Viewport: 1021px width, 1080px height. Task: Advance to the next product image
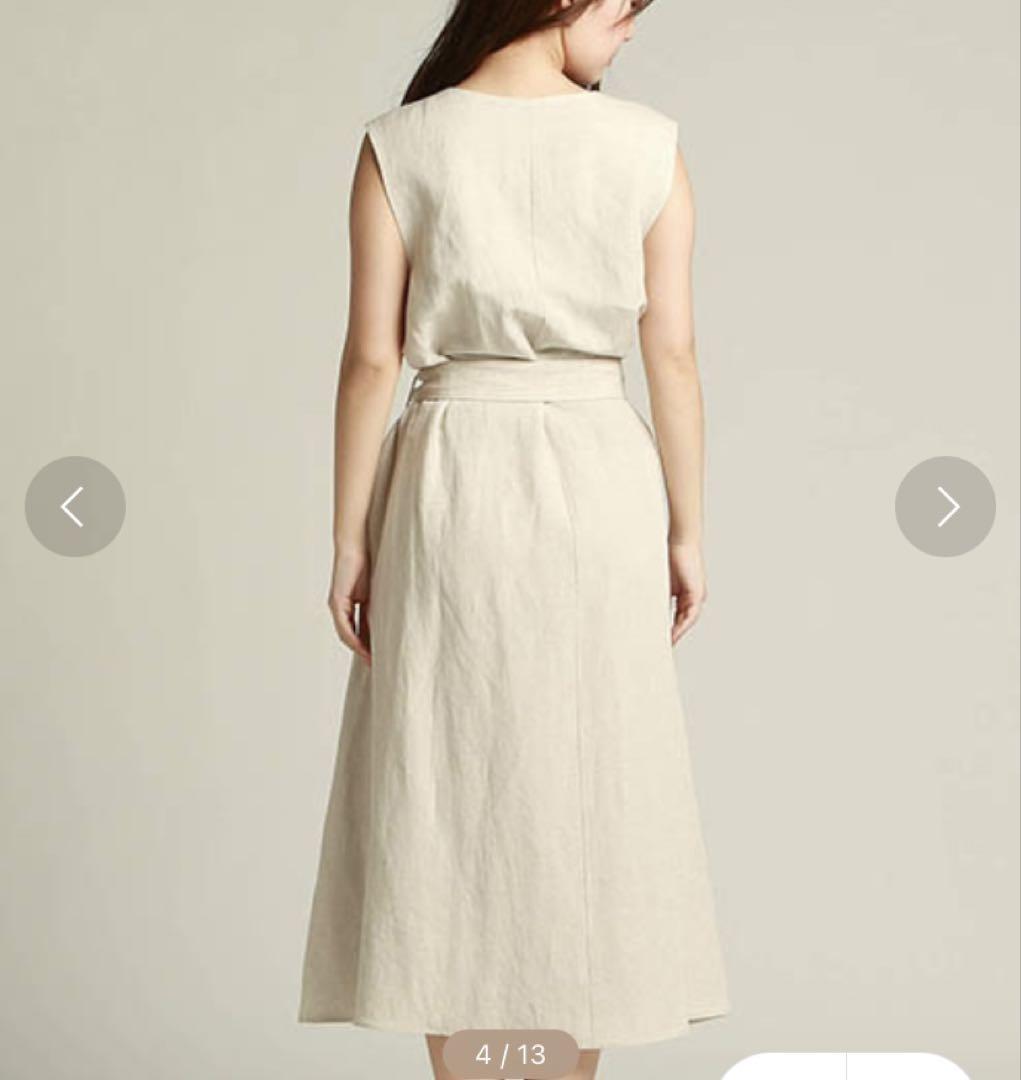click(945, 507)
